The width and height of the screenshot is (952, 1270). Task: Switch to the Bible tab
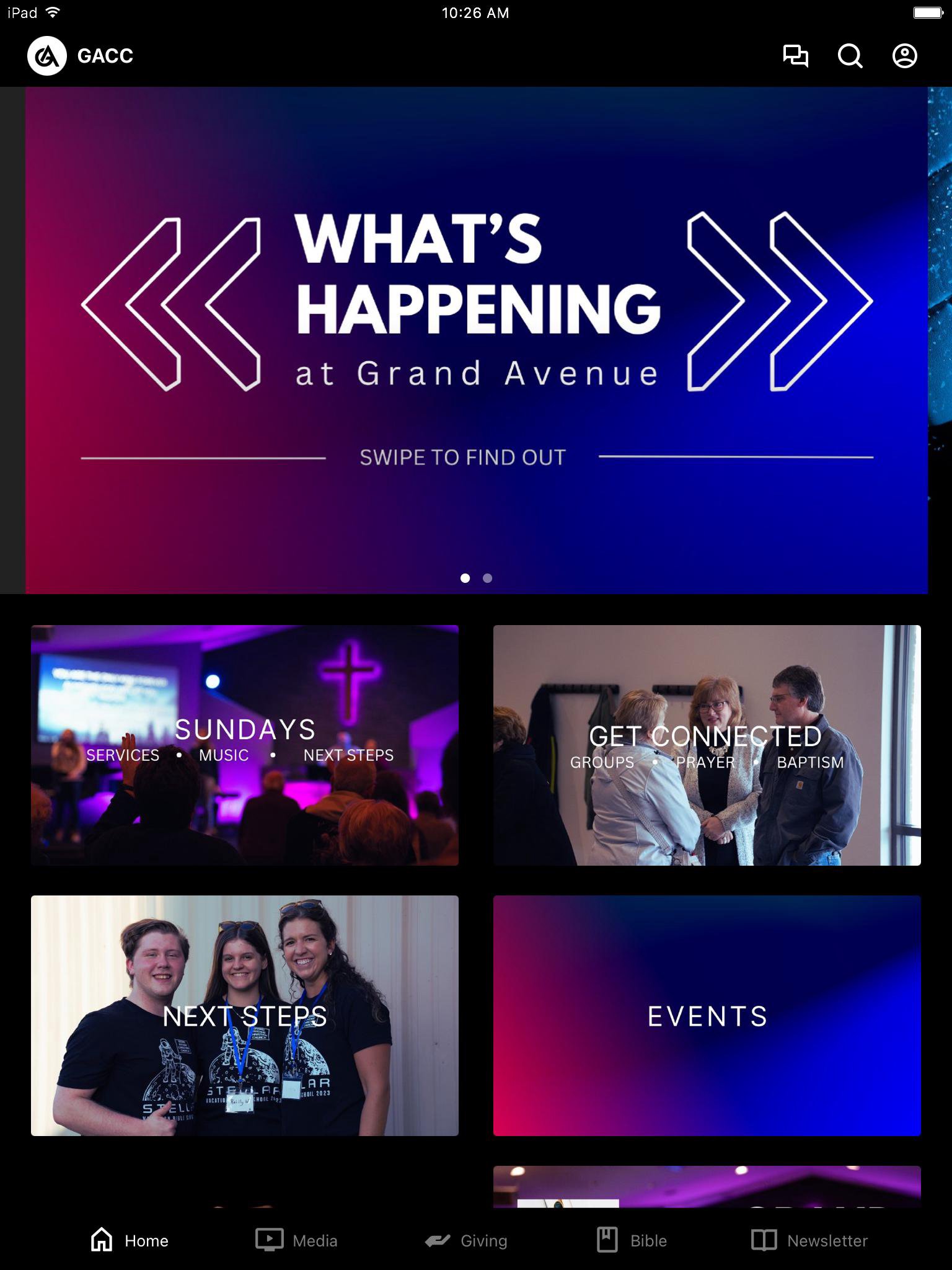[632, 1240]
